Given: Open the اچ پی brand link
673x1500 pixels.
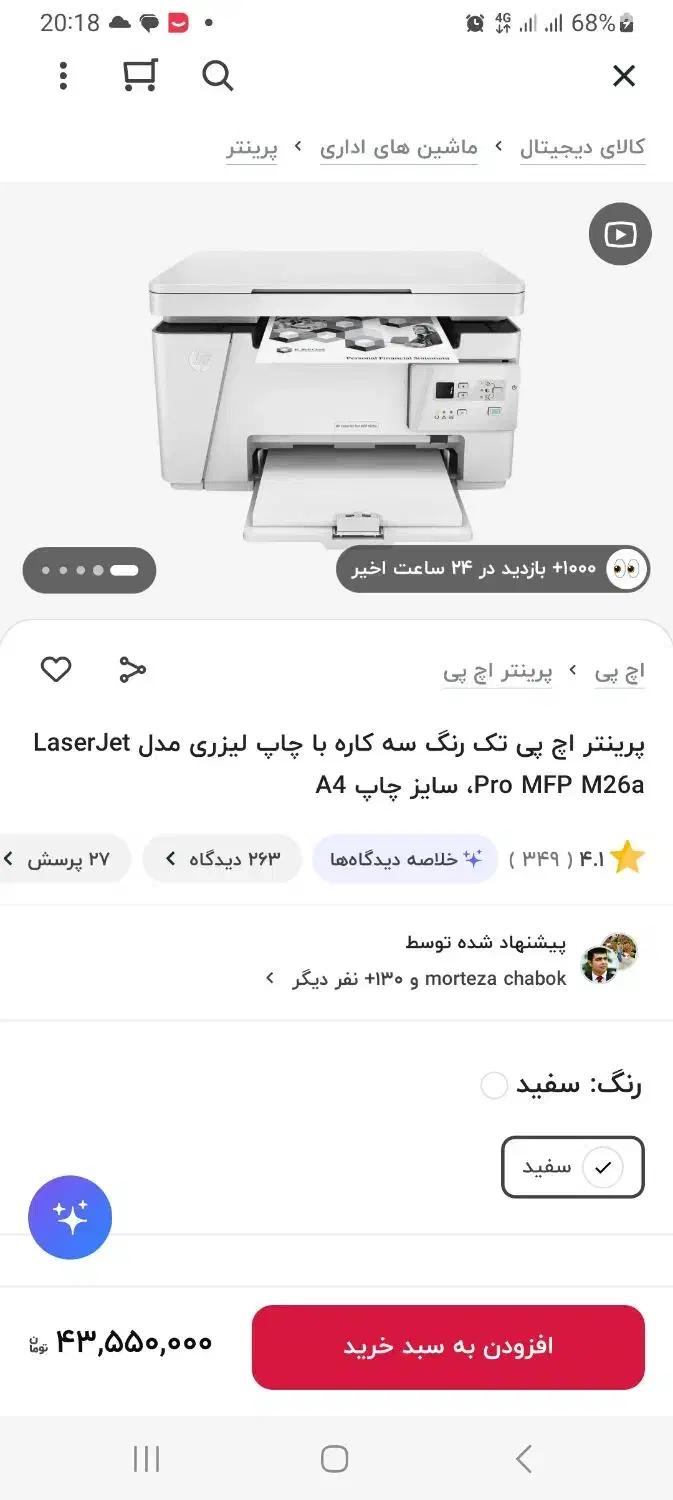Looking at the screenshot, I should click(x=620, y=673).
